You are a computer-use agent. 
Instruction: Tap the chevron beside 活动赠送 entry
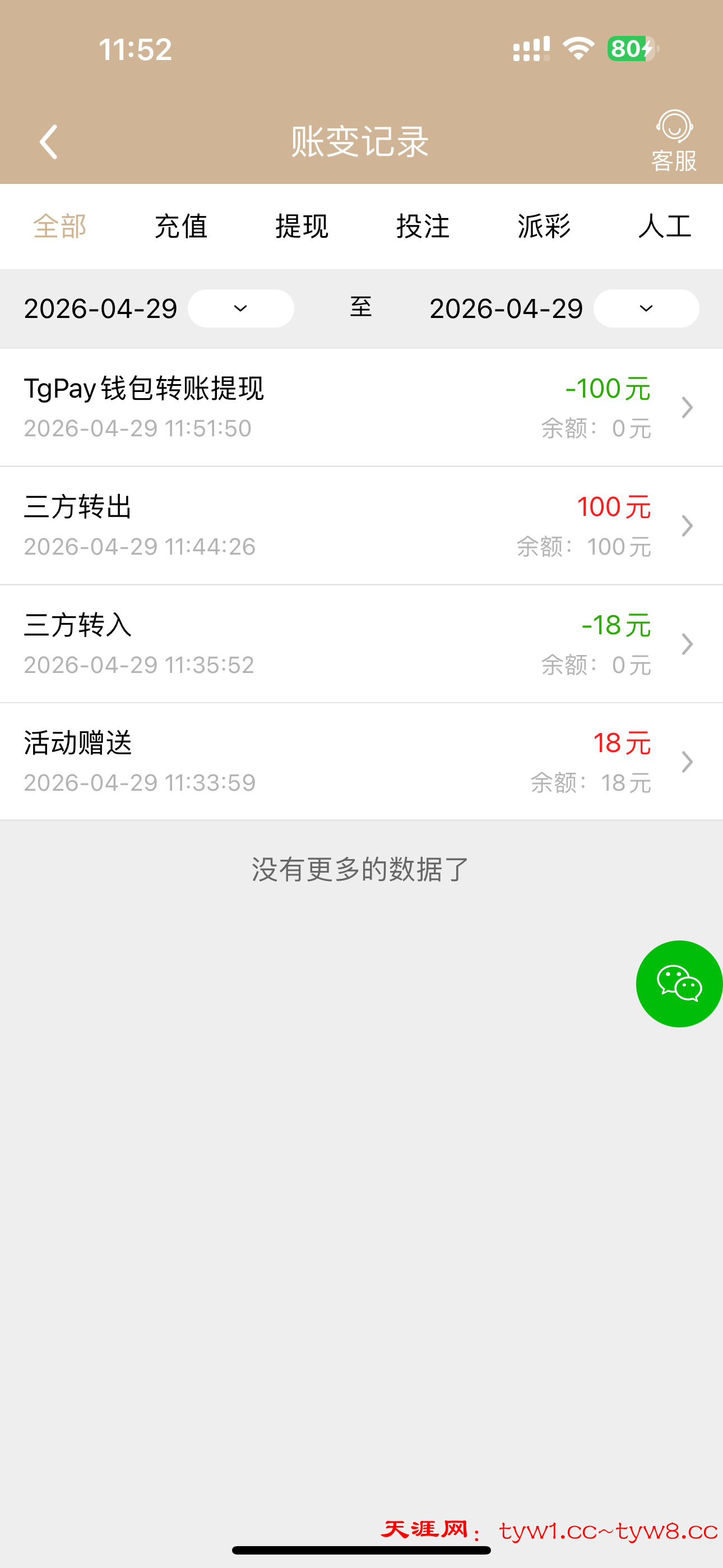[x=687, y=762]
